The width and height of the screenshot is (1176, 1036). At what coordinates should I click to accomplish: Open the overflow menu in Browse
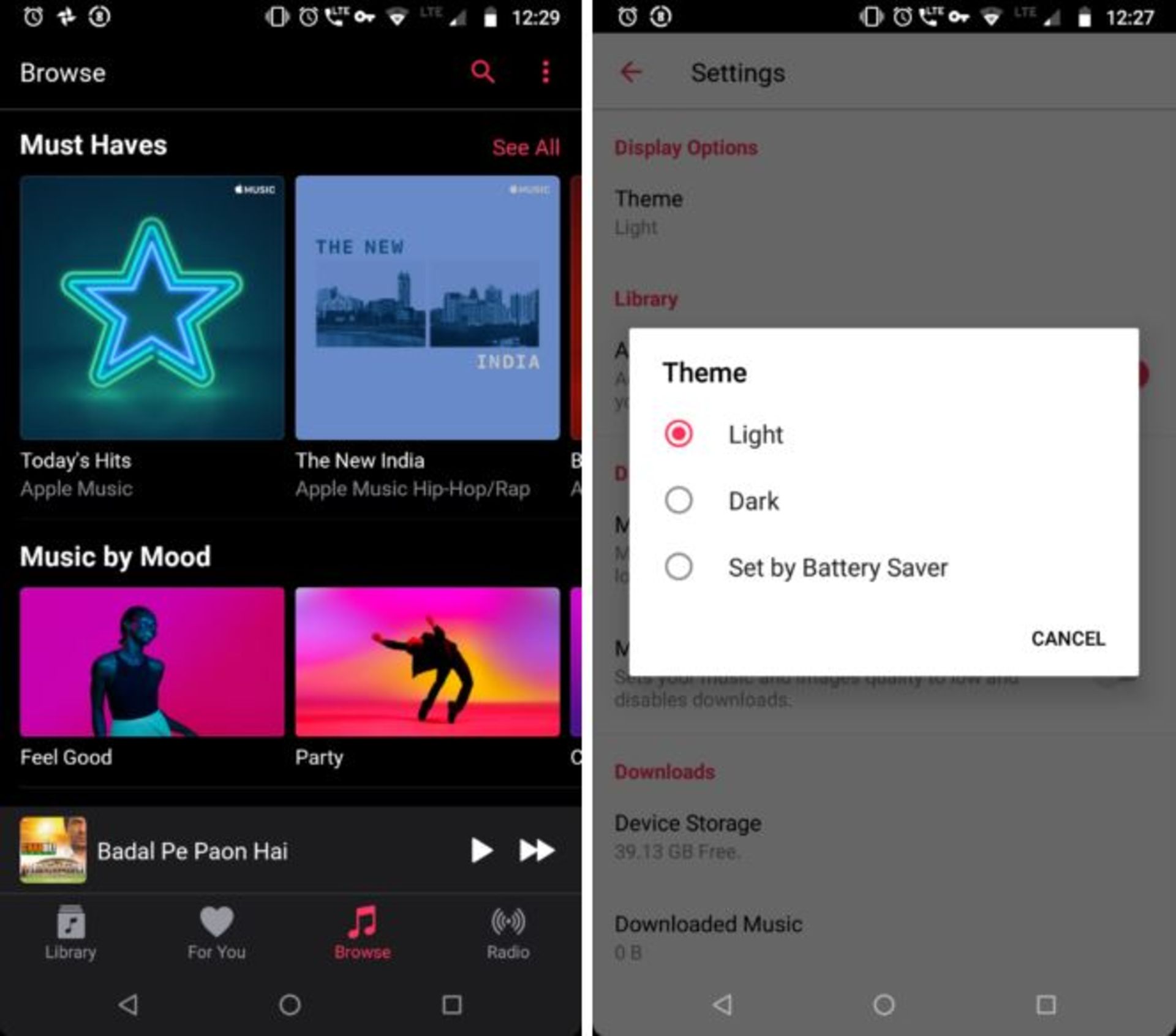(x=545, y=72)
